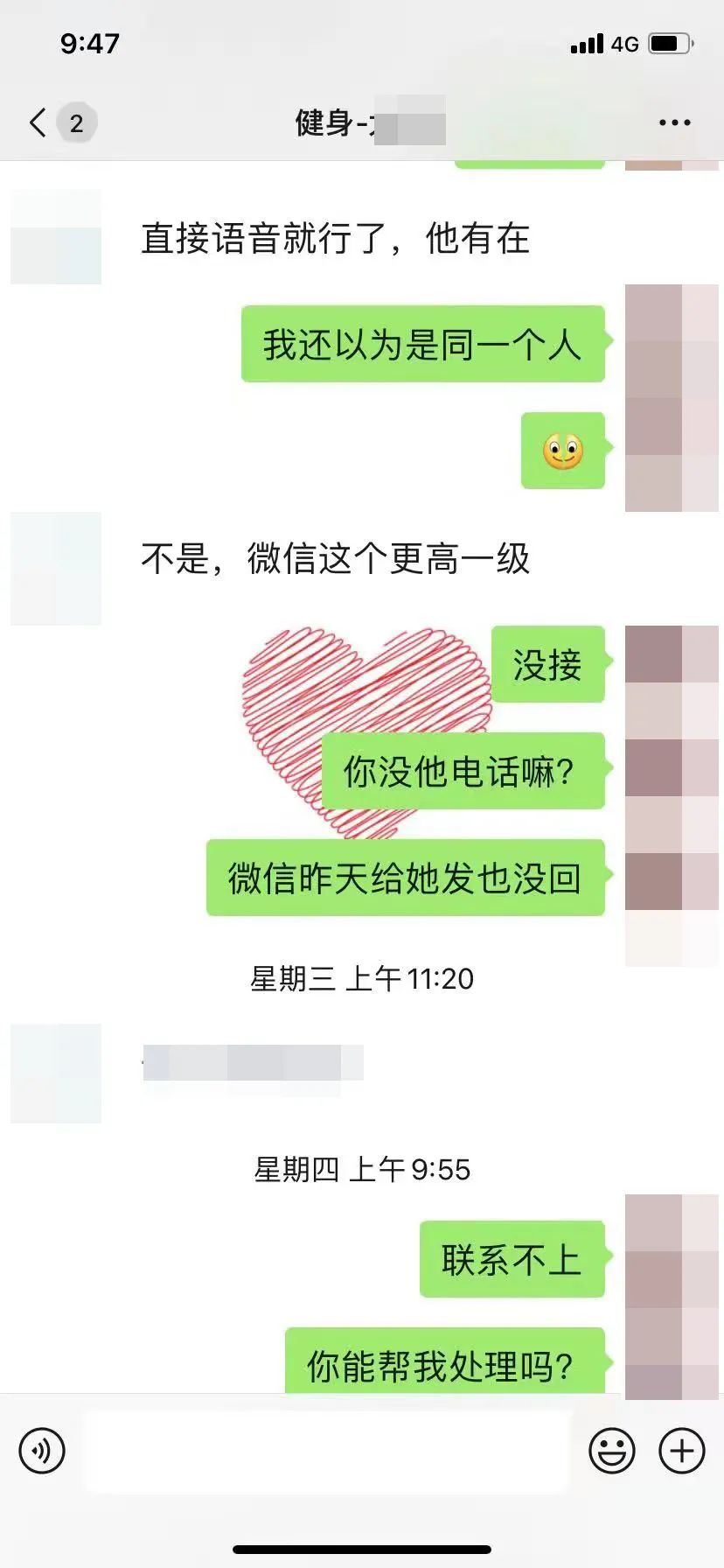Tap the contact's avatar beside 直接语音就行了
724x1568 pixels.
click(x=56, y=238)
